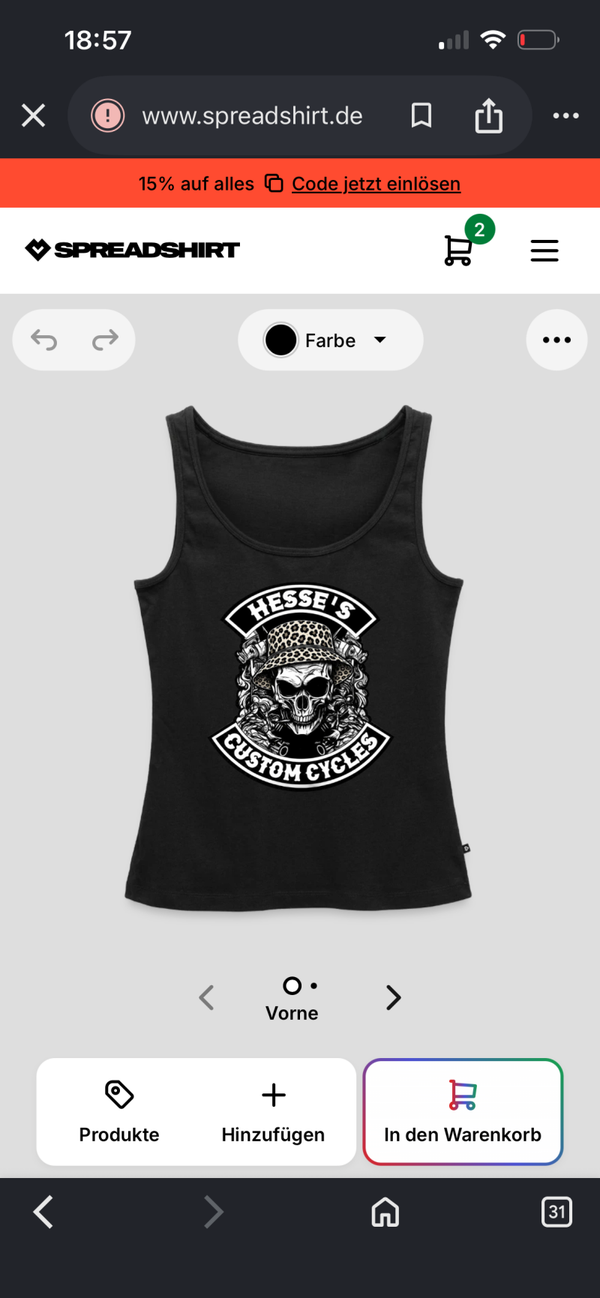Show the previous product view
The image size is (600, 1298).
[x=207, y=997]
